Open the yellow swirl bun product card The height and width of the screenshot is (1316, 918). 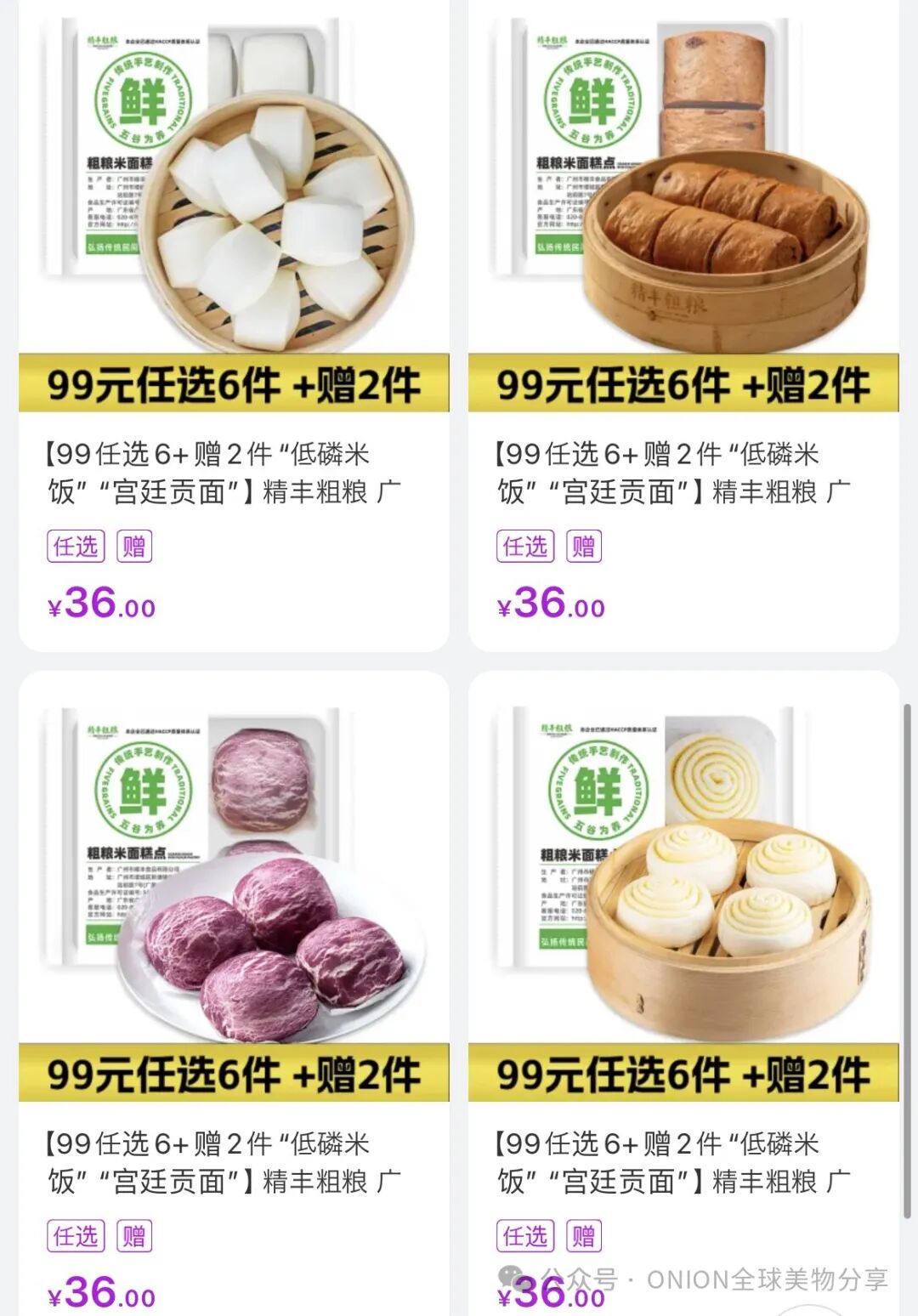[683, 993]
